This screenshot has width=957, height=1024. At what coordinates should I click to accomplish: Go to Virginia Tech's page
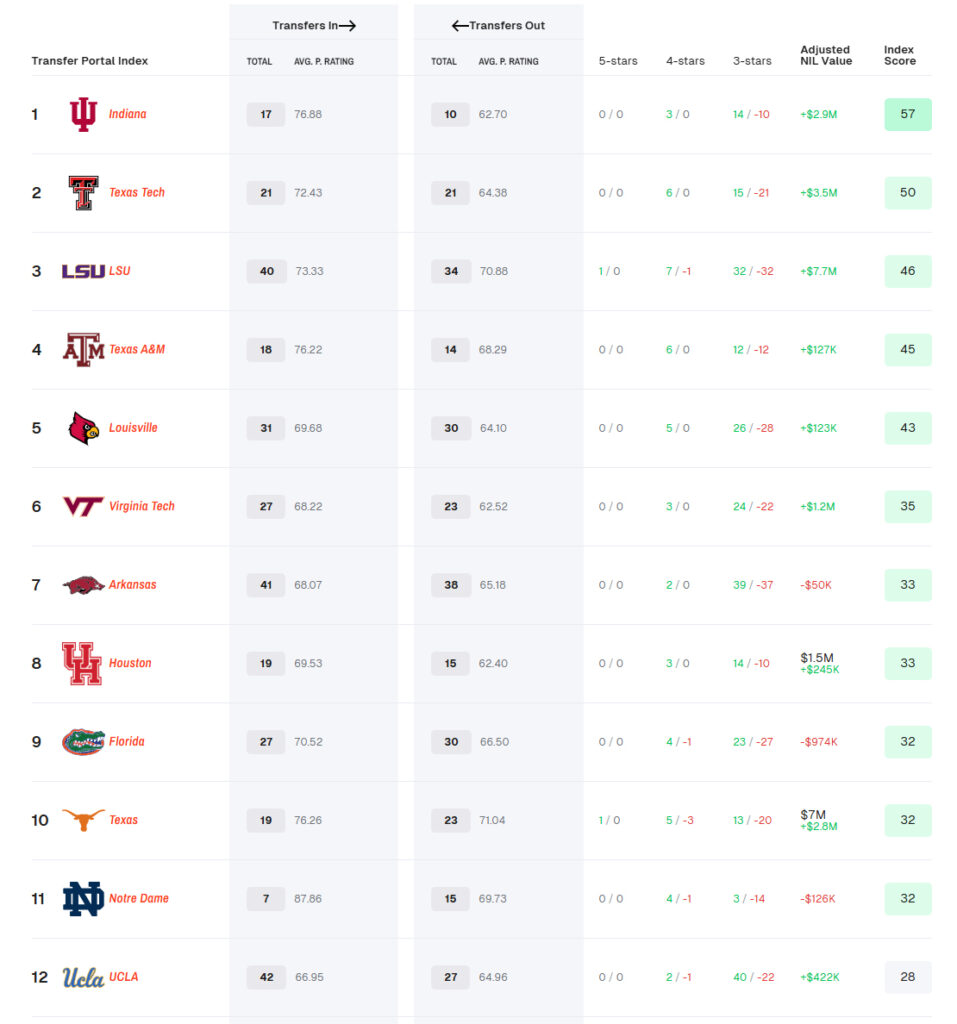(141, 506)
